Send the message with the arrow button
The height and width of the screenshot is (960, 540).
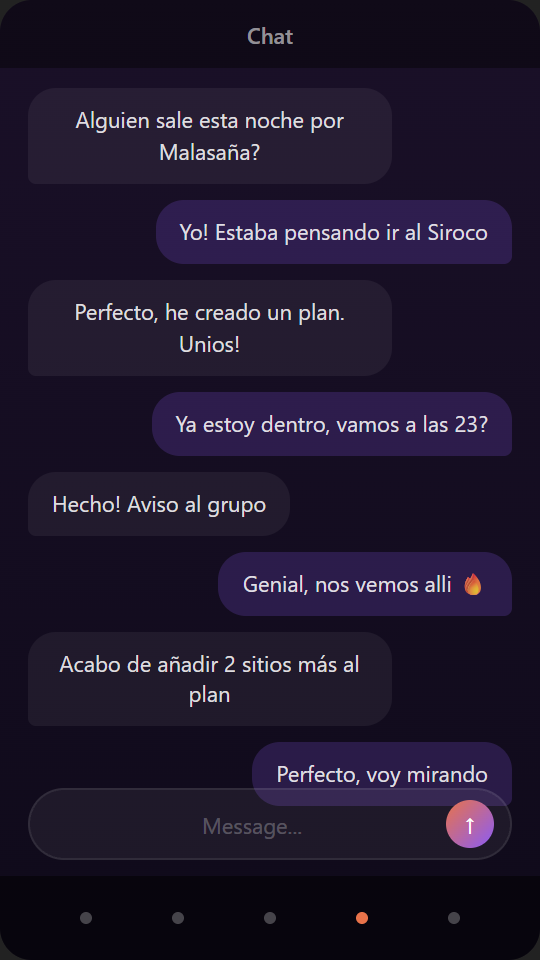[x=470, y=824]
